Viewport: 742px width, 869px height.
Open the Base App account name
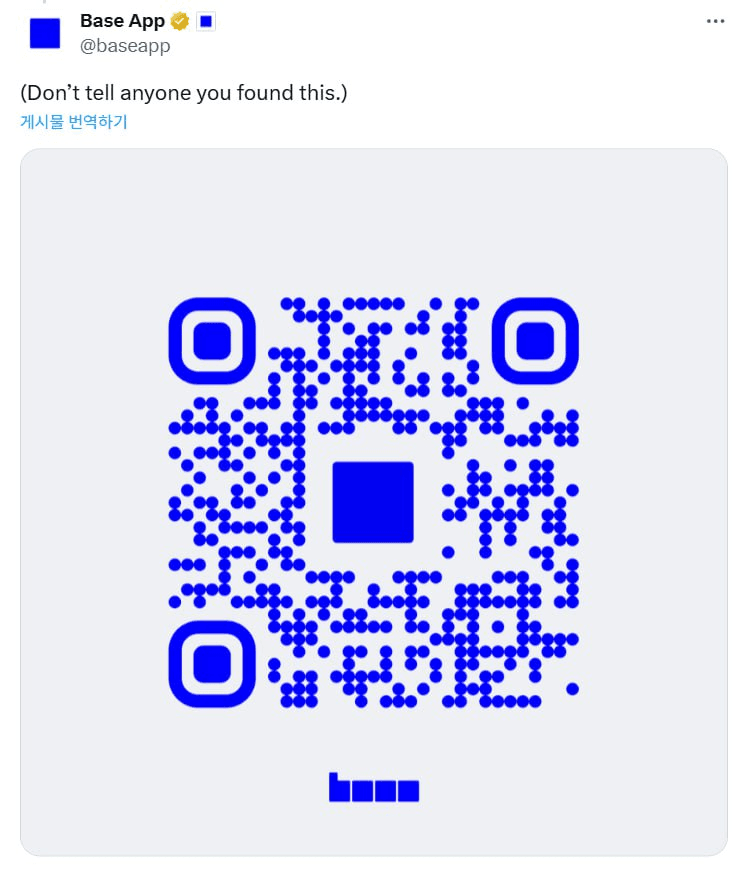(x=122, y=21)
